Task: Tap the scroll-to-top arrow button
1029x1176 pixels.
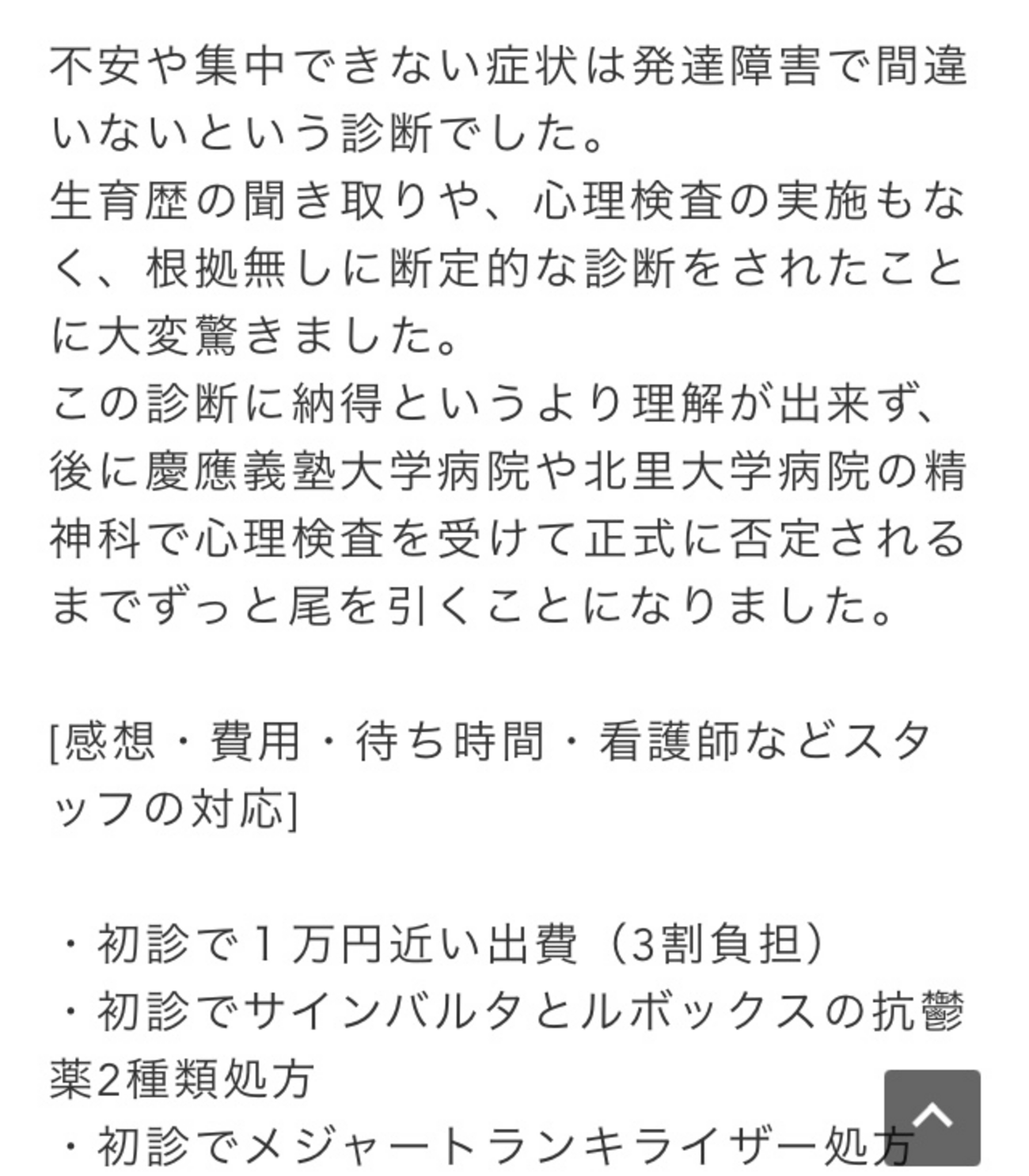Action: (932, 1117)
